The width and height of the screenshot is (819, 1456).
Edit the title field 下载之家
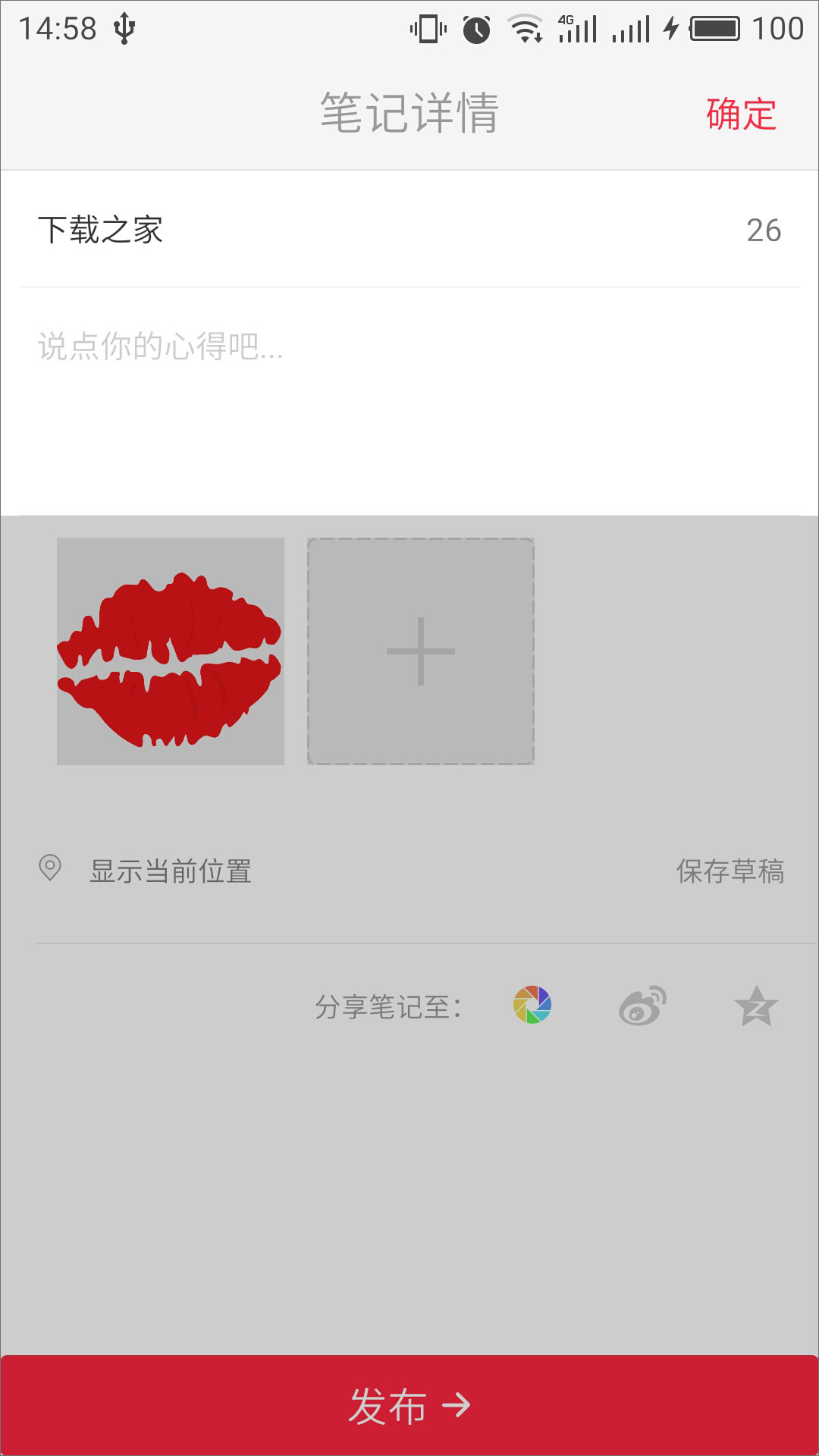pos(303,230)
